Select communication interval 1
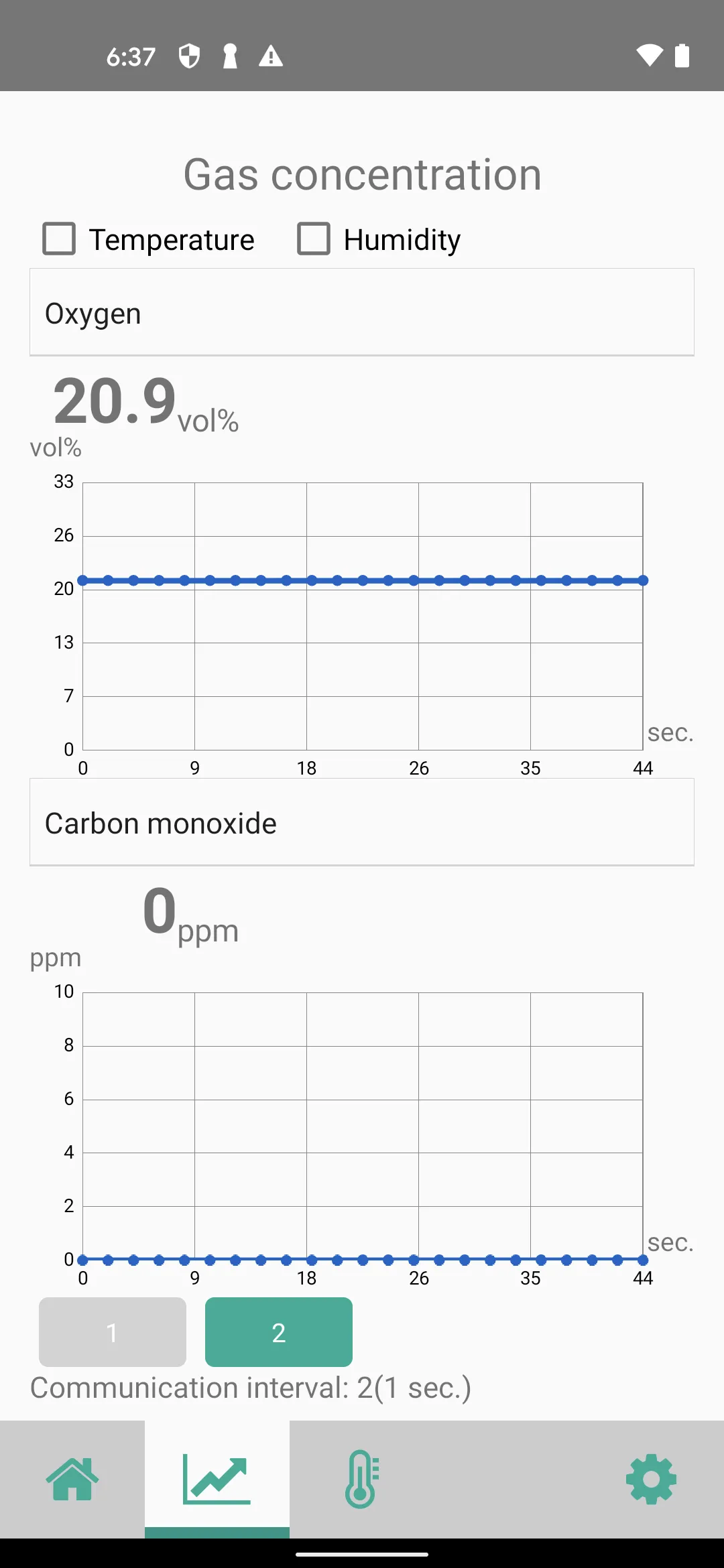Screen dimensions: 724x1568 click(x=113, y=1332)
